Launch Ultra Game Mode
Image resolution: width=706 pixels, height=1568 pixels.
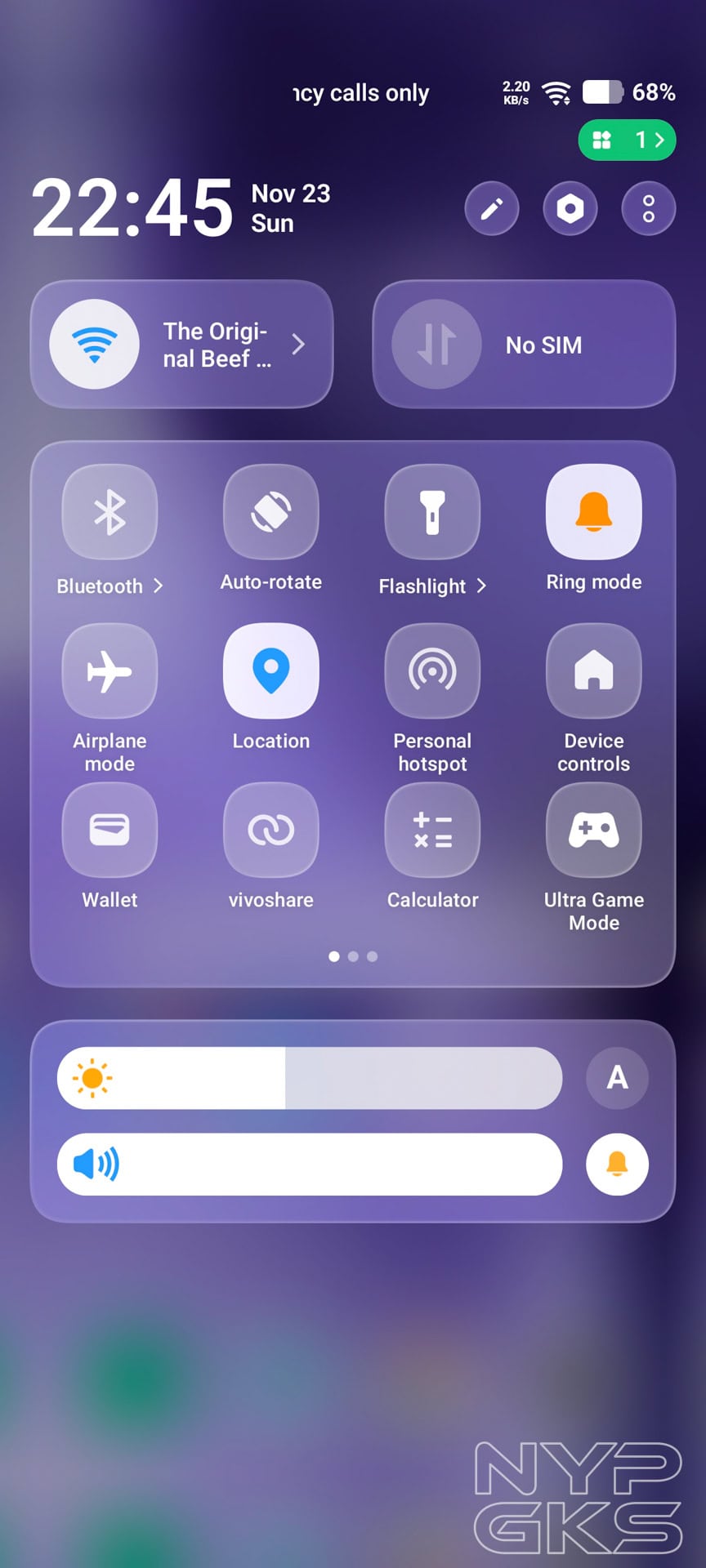tap(594, 829)
